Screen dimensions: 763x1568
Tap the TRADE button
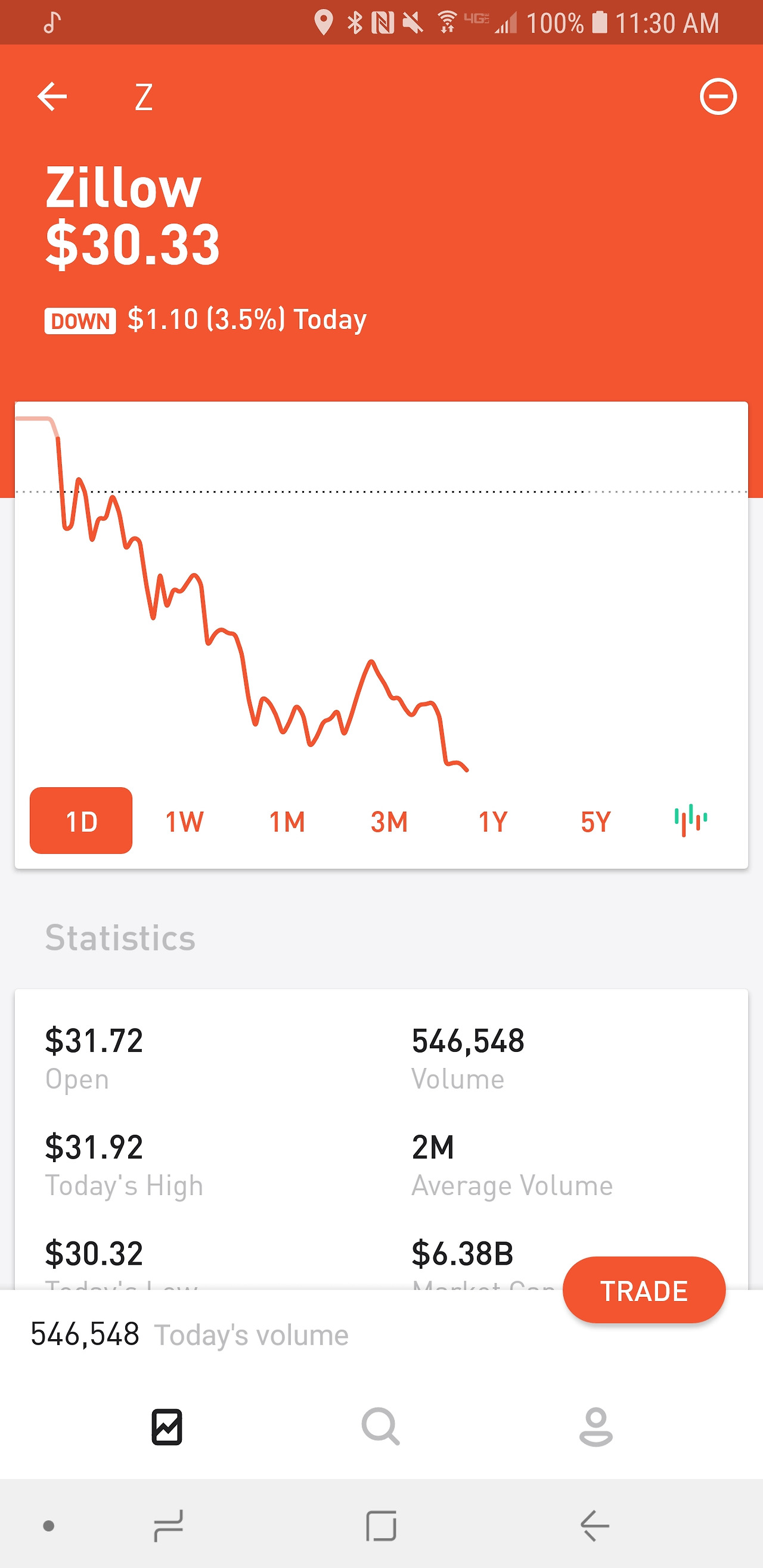[644, 1290]
